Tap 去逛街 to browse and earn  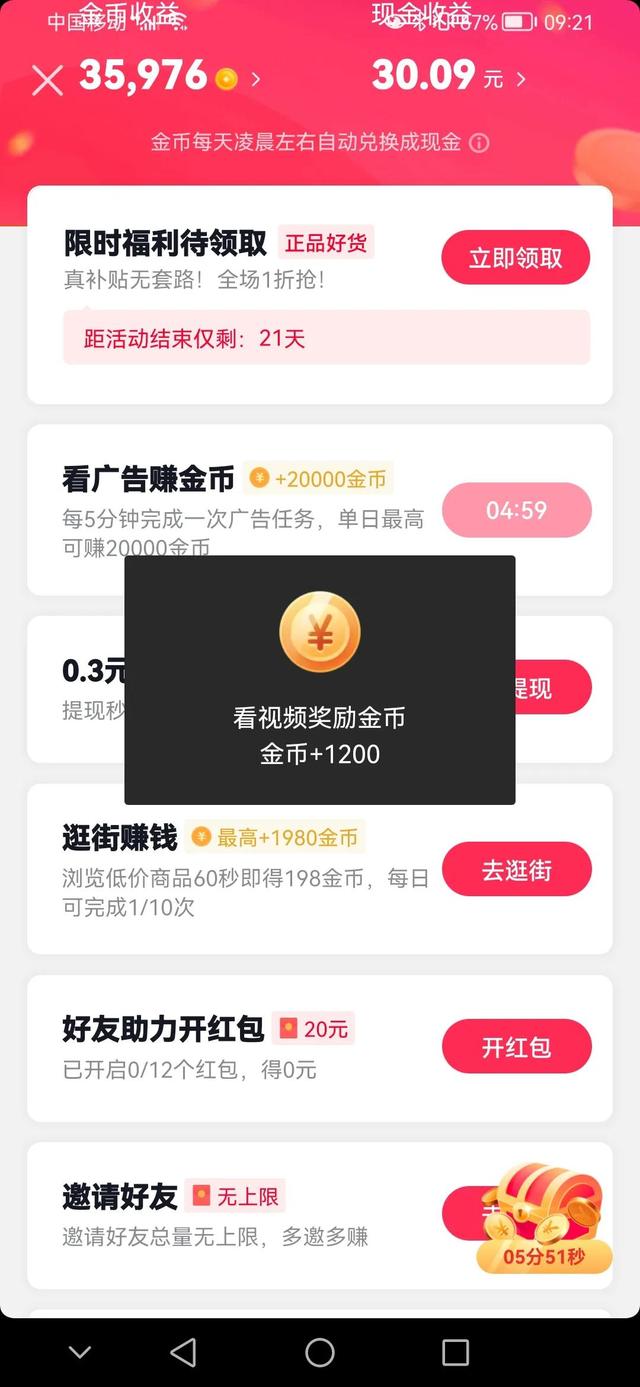point(516,870)
